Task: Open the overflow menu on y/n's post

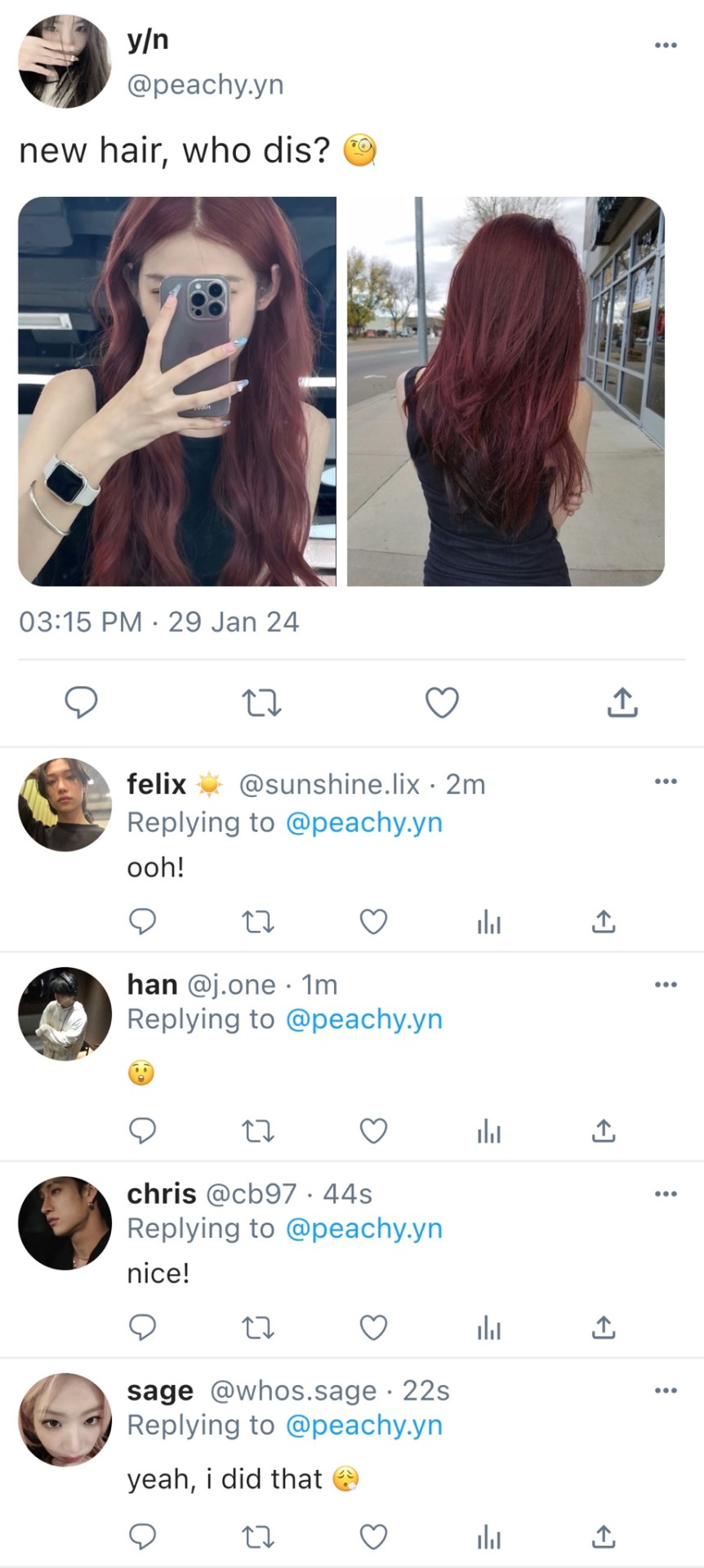Action: tap(666, 45)
